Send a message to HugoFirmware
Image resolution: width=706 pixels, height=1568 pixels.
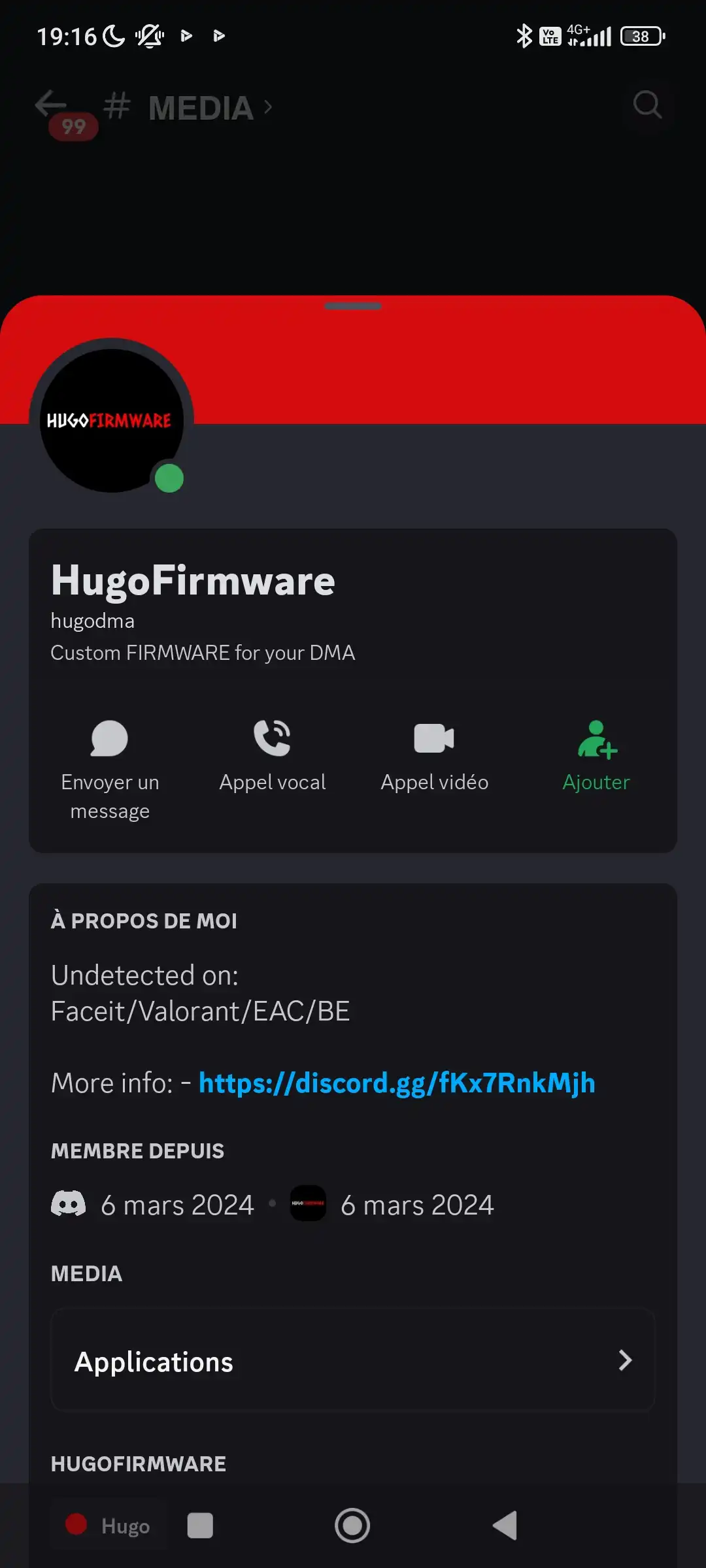(x=110, y=770)
